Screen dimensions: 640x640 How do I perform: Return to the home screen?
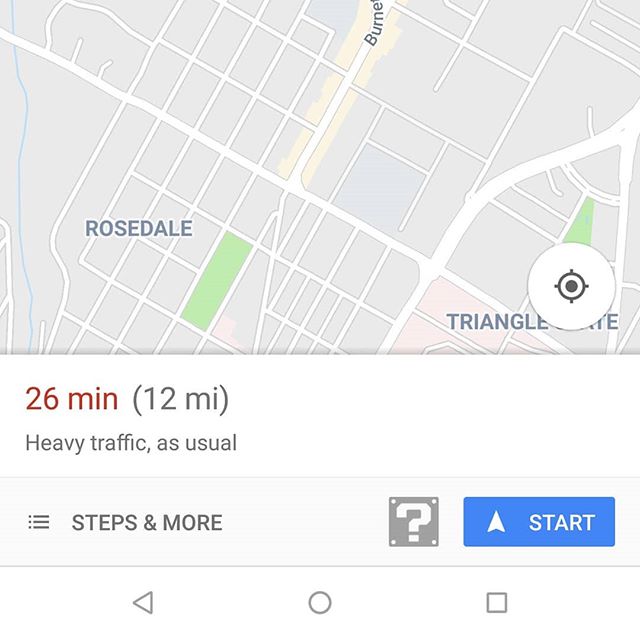(320, 602)
